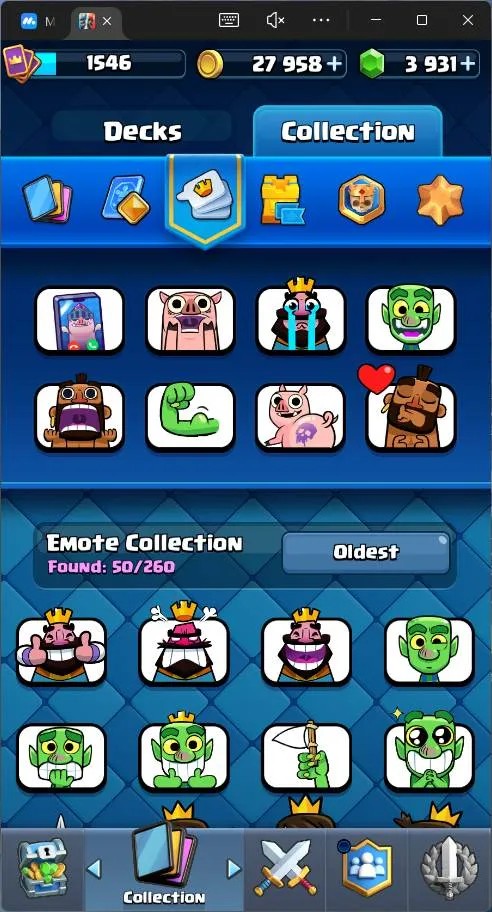The image size is (492, 912).
Task: Add more gold with the plus button
Action: (334, 64)
